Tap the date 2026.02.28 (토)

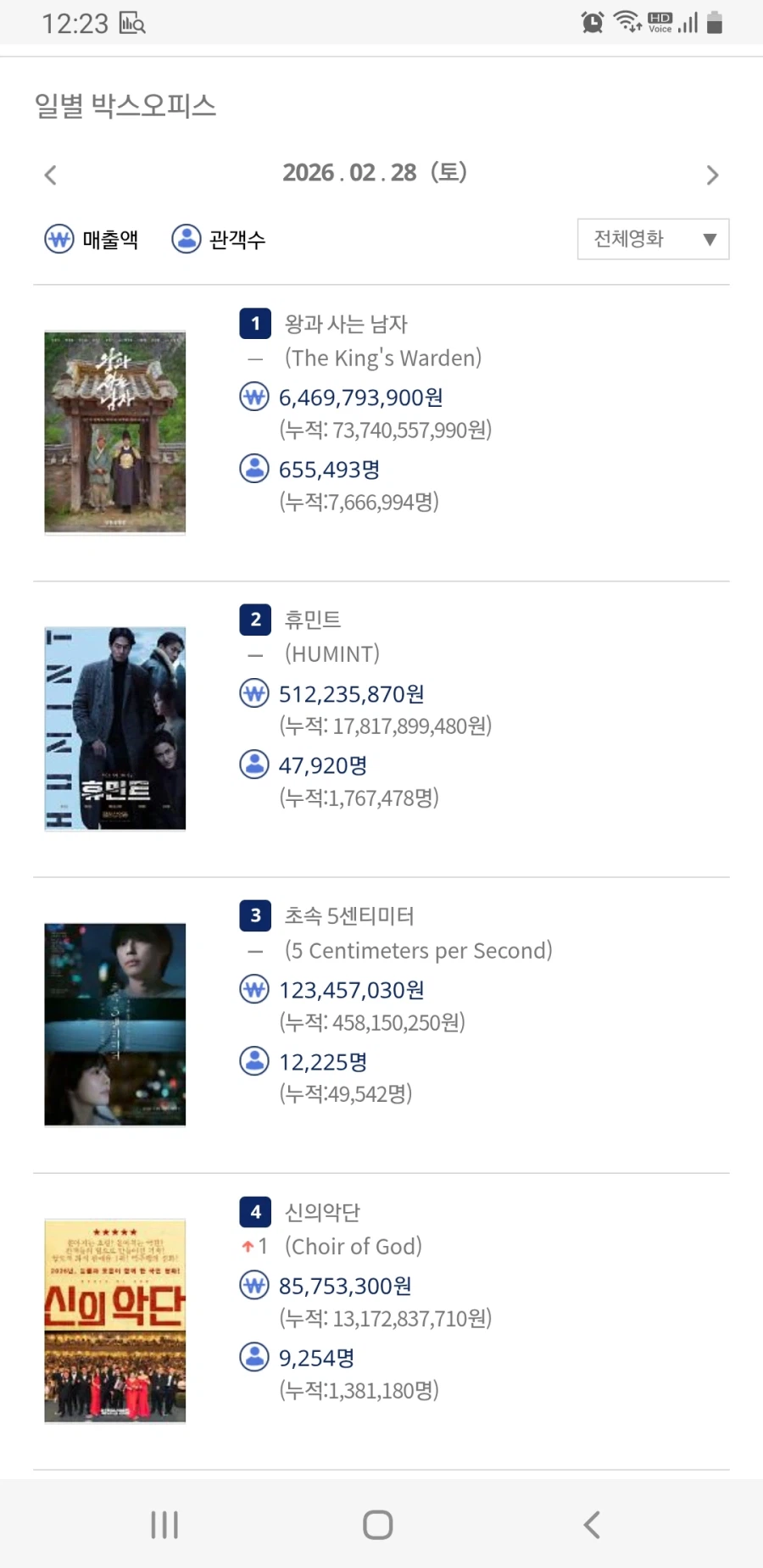377,173
